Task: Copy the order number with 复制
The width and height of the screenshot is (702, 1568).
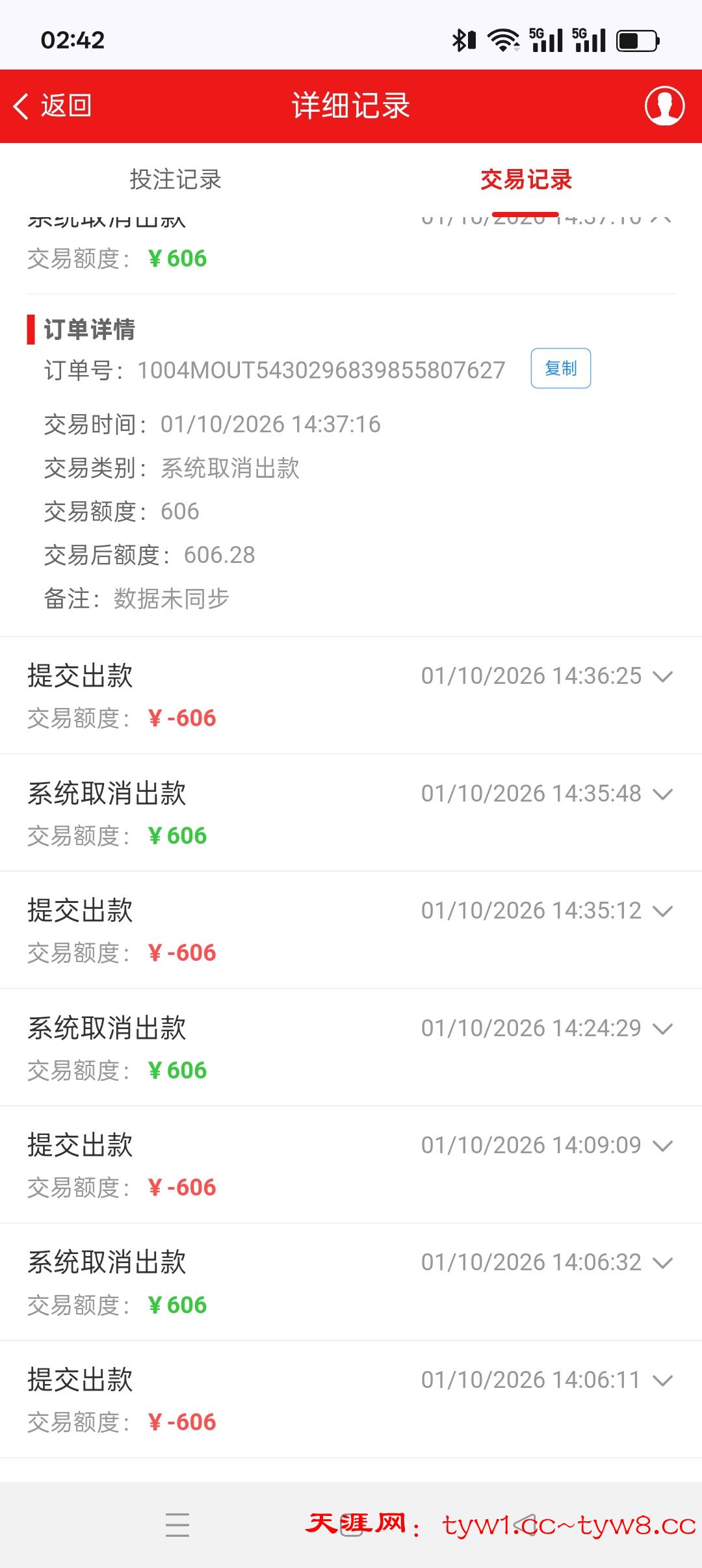Action: [560, 369]
